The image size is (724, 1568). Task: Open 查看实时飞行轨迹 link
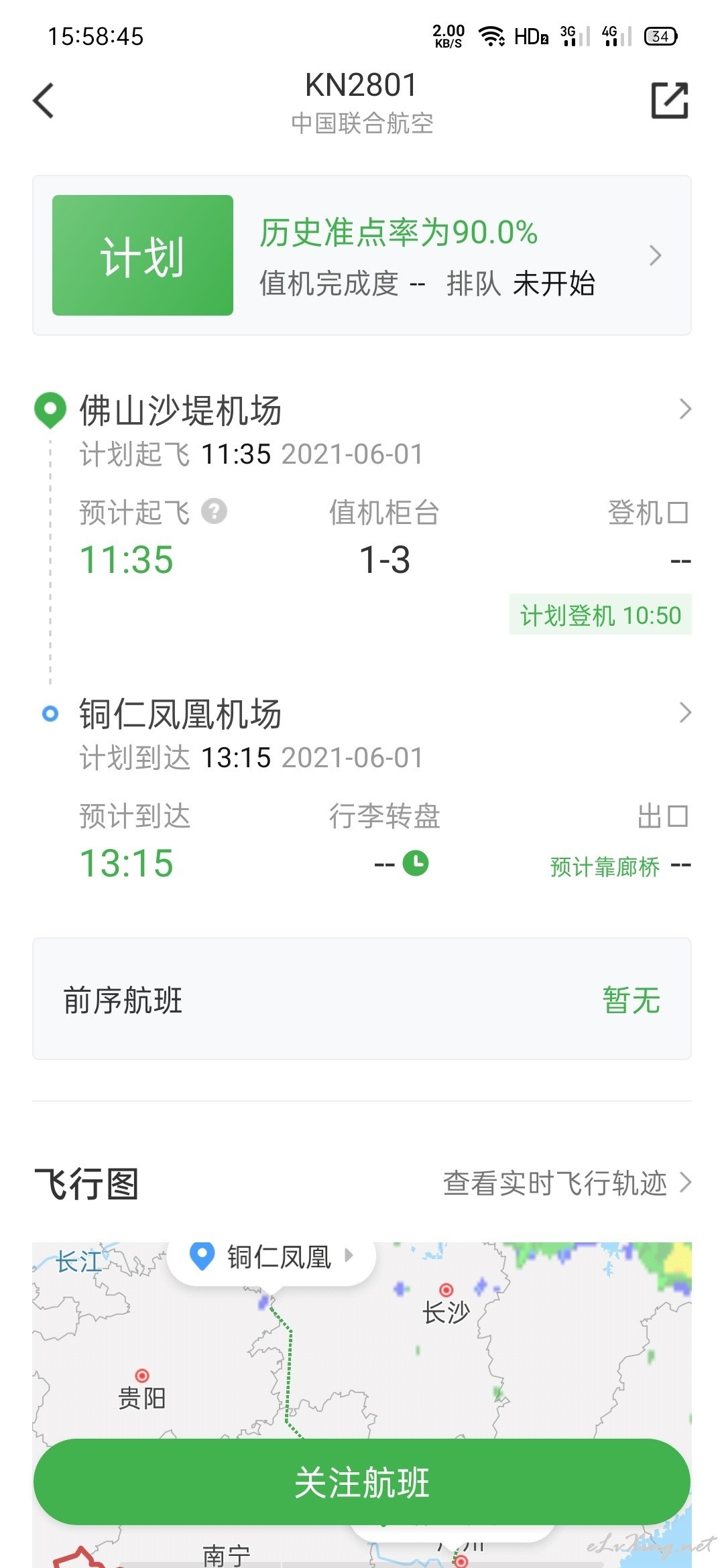pos(567,1183)
